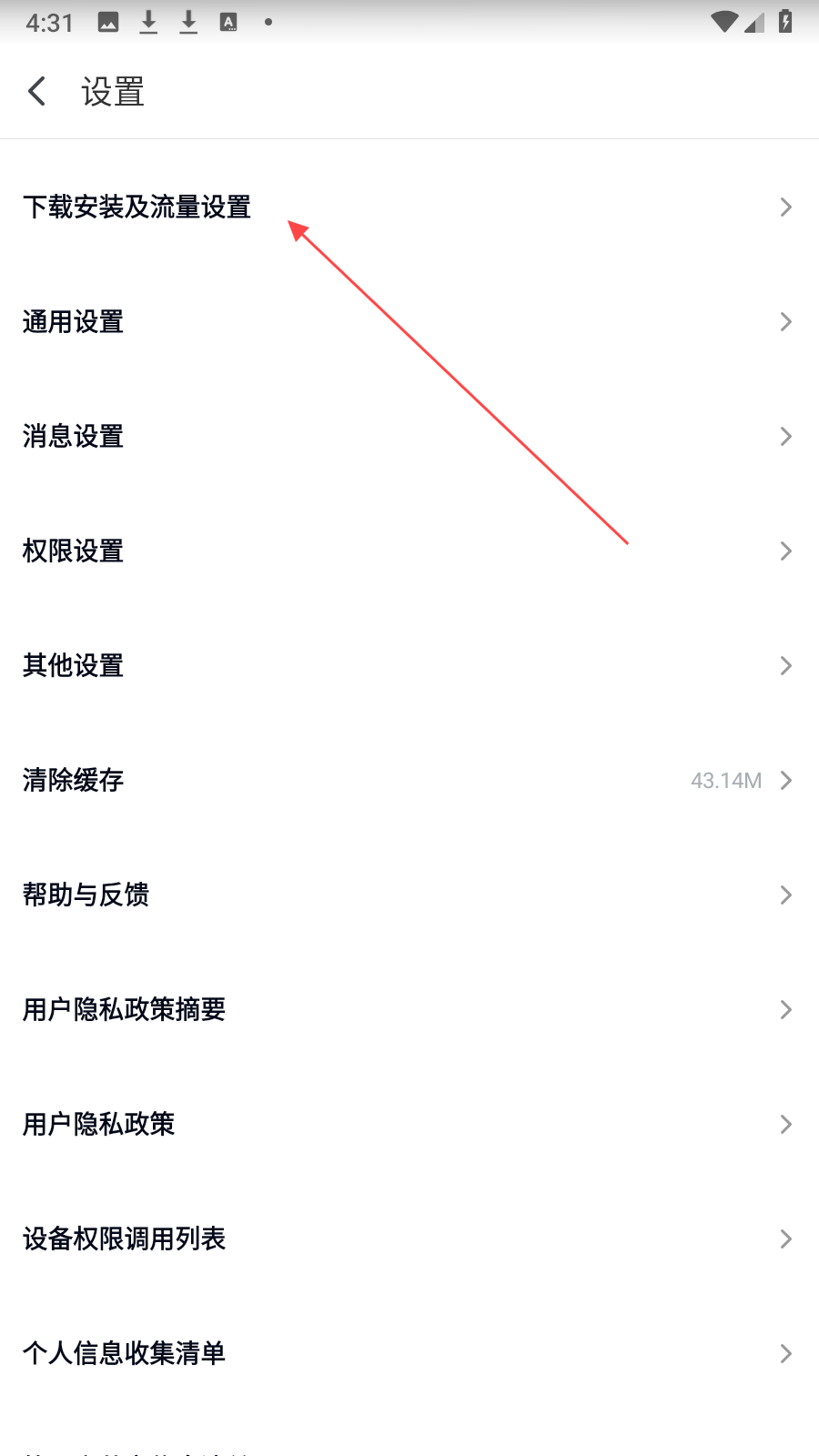This screenshot has width=819, height=1456.
Task: Open 下载安装及流量设置
Action: pyautogui.click(x=136, y=207)
